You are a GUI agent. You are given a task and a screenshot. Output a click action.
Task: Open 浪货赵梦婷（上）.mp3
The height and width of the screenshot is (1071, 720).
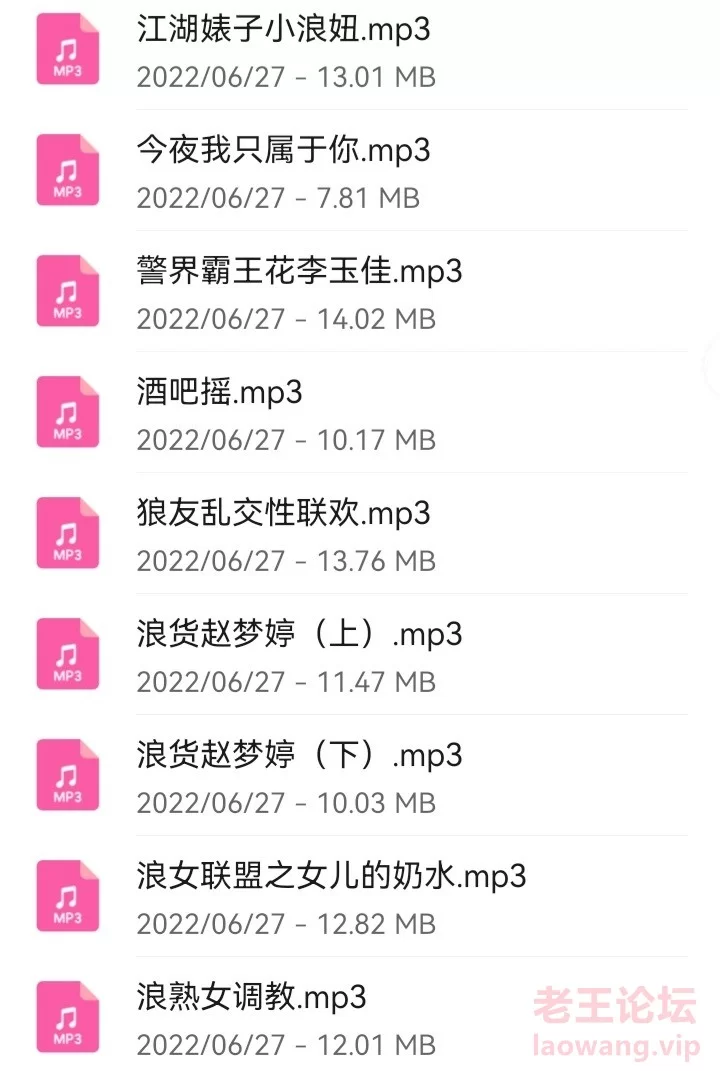[x=299, y=635]
